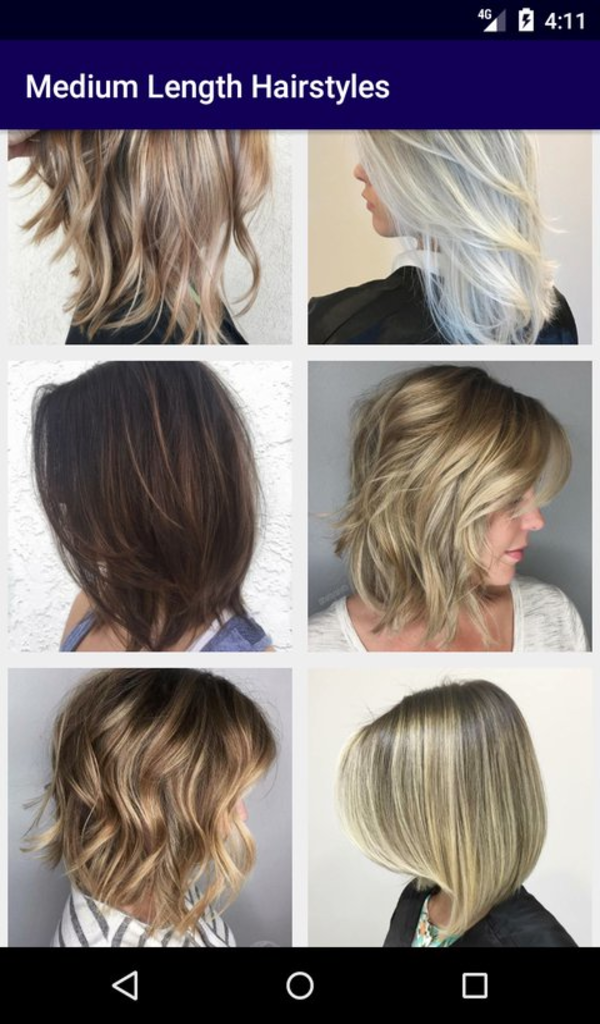Open the wavy brown-blonde layered hairstyle photo

(150, 237)
